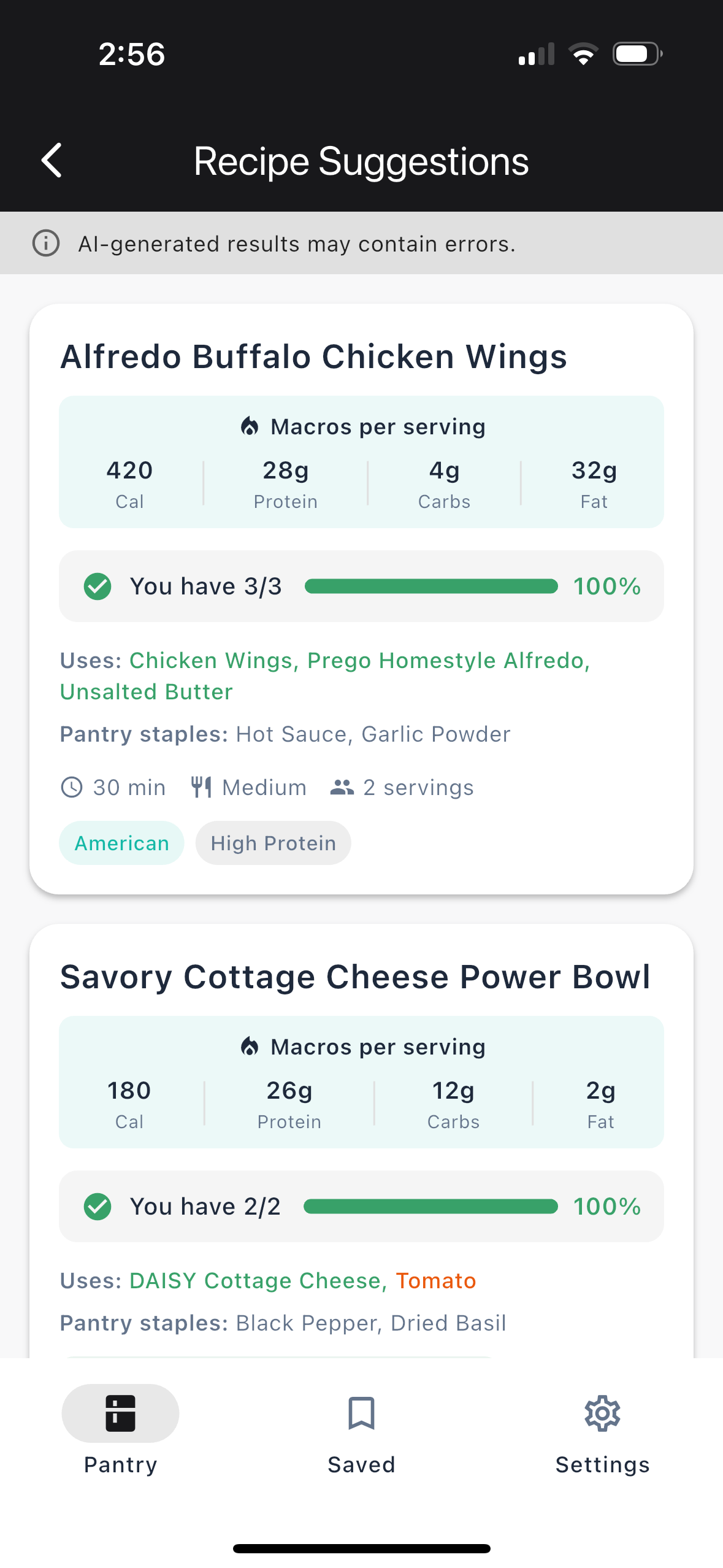Open the Chicken Wings ingredient link
The image size is (723, 1568).
point(211,660)
